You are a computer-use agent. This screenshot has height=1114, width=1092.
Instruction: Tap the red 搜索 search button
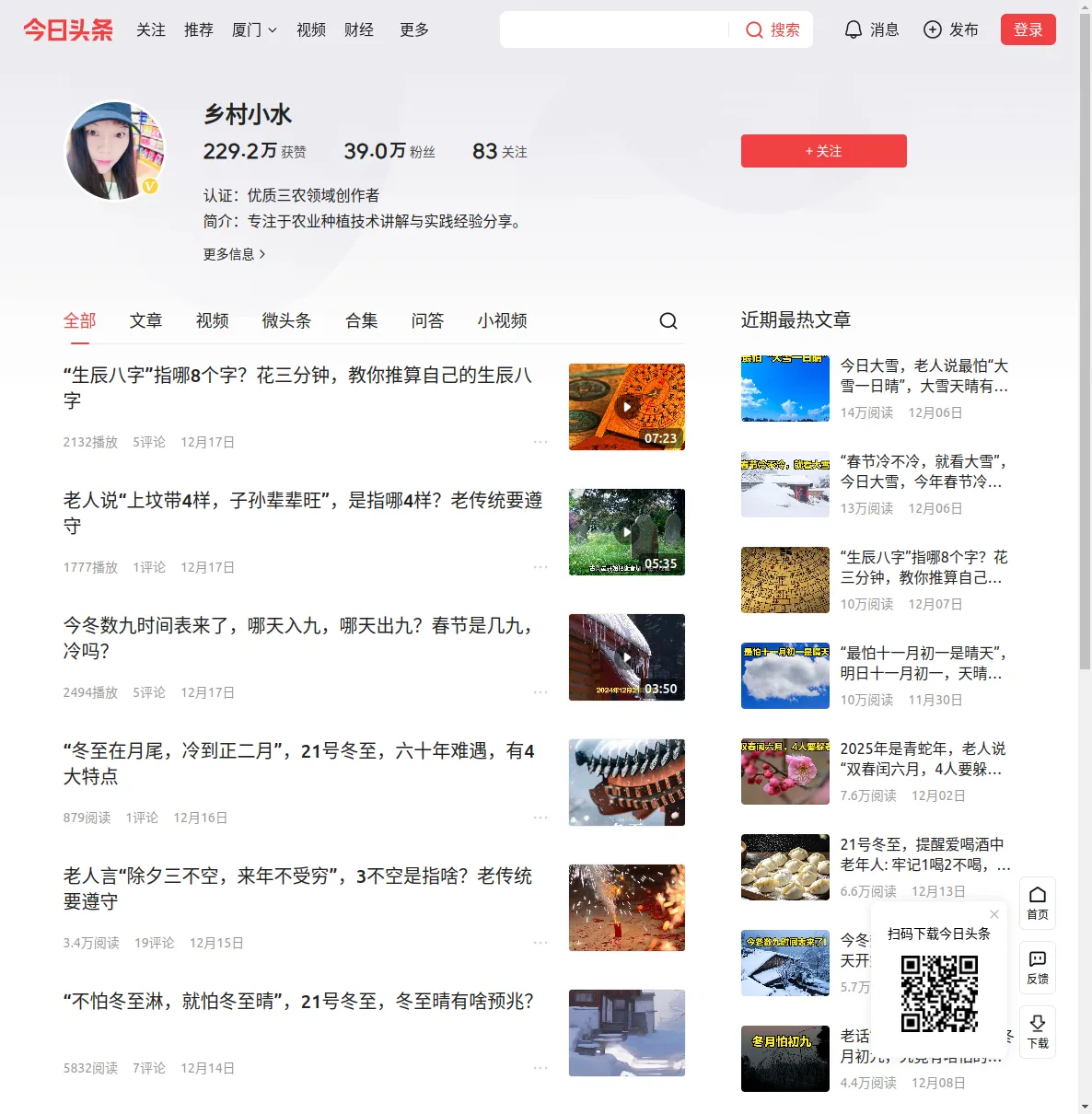773,29
